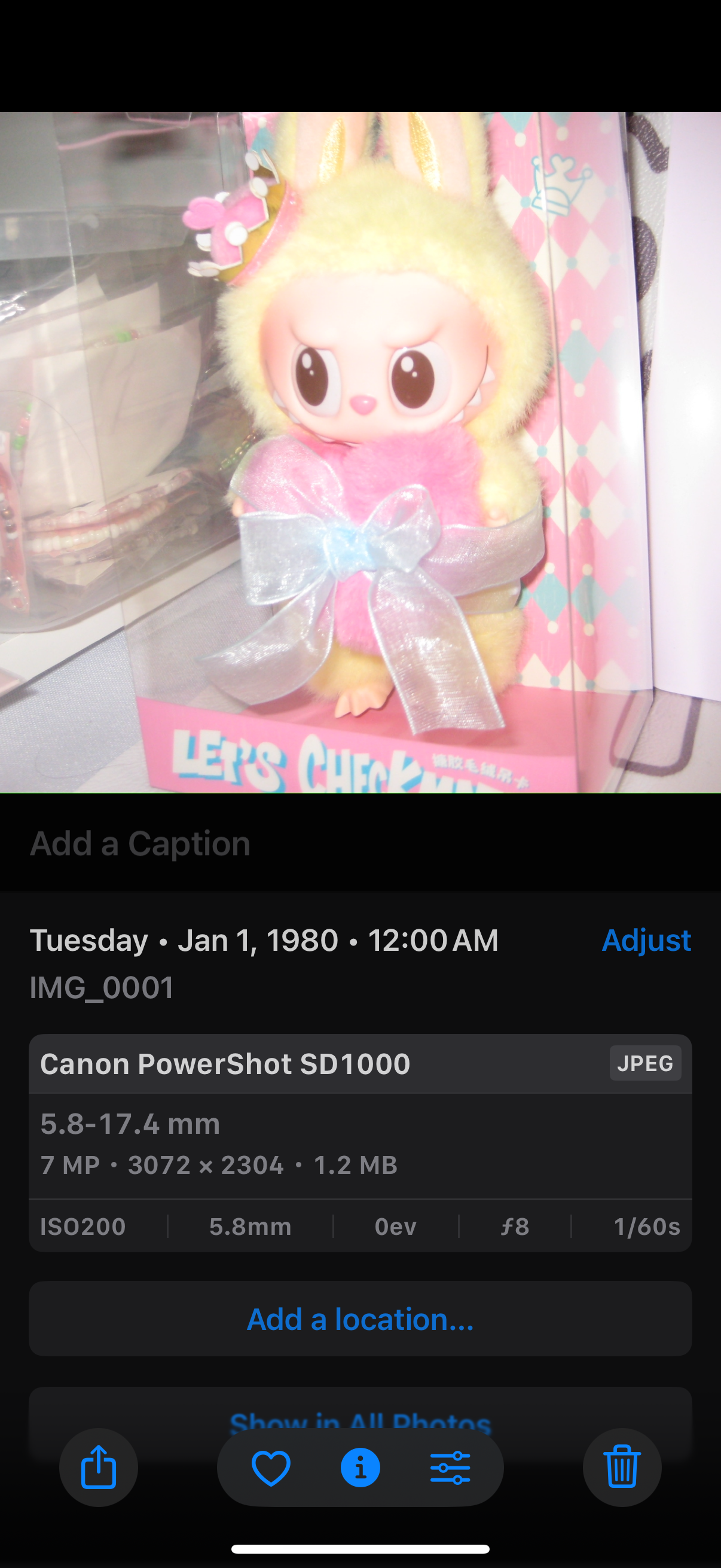Share this photo

(99, 1468)
